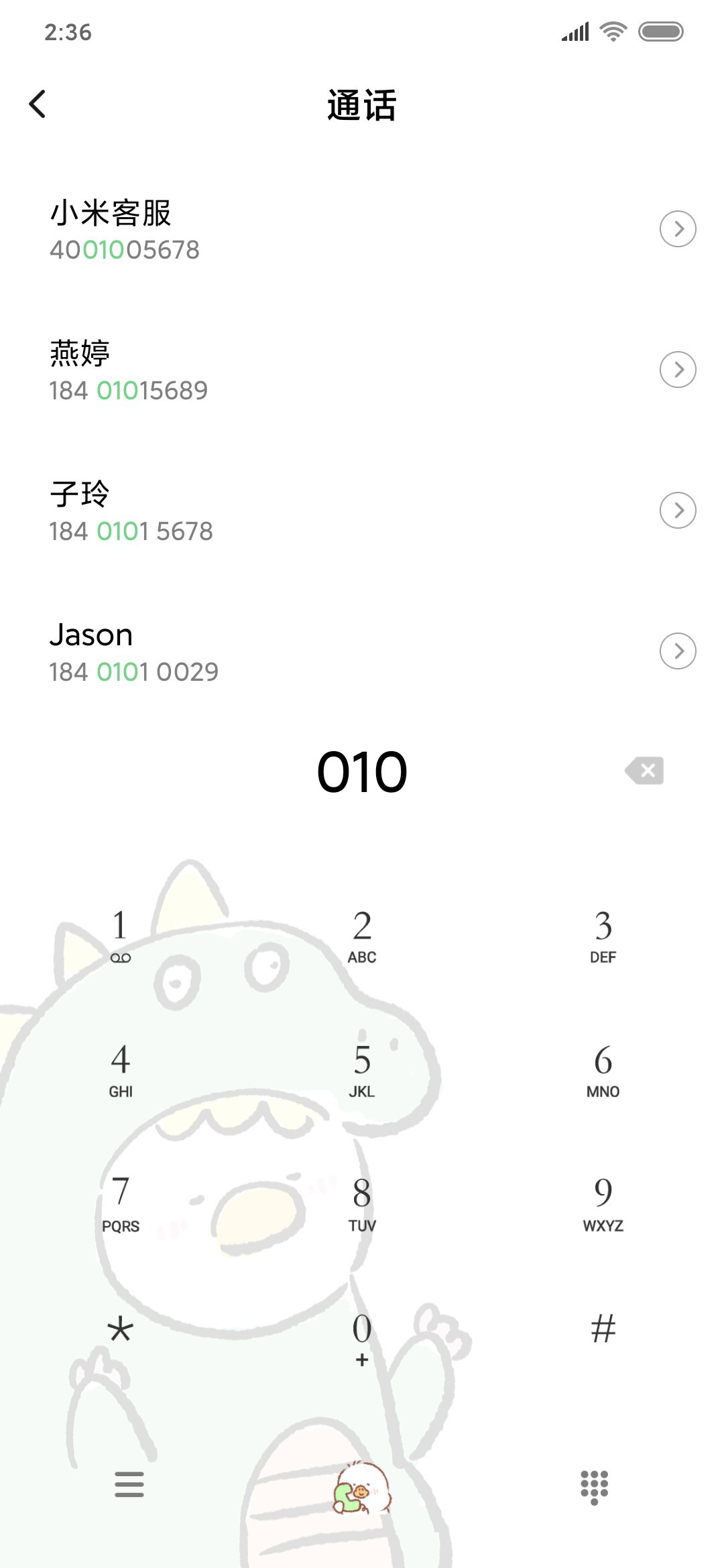Open details arrow for 子玲
This screenshot has width=724, height=1568.
(678, 511)
